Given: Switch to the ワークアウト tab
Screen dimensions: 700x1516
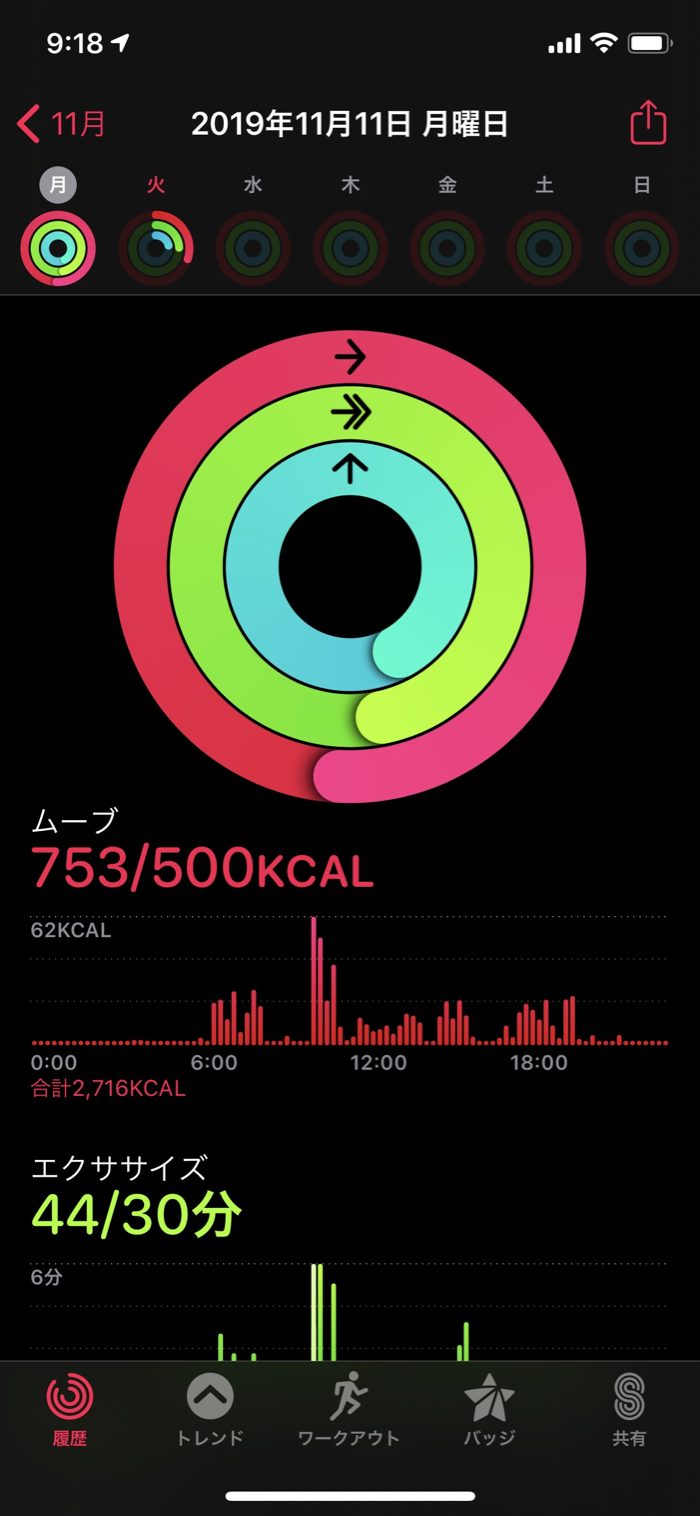Looking at the screenshot, I should click(349, 1410).
